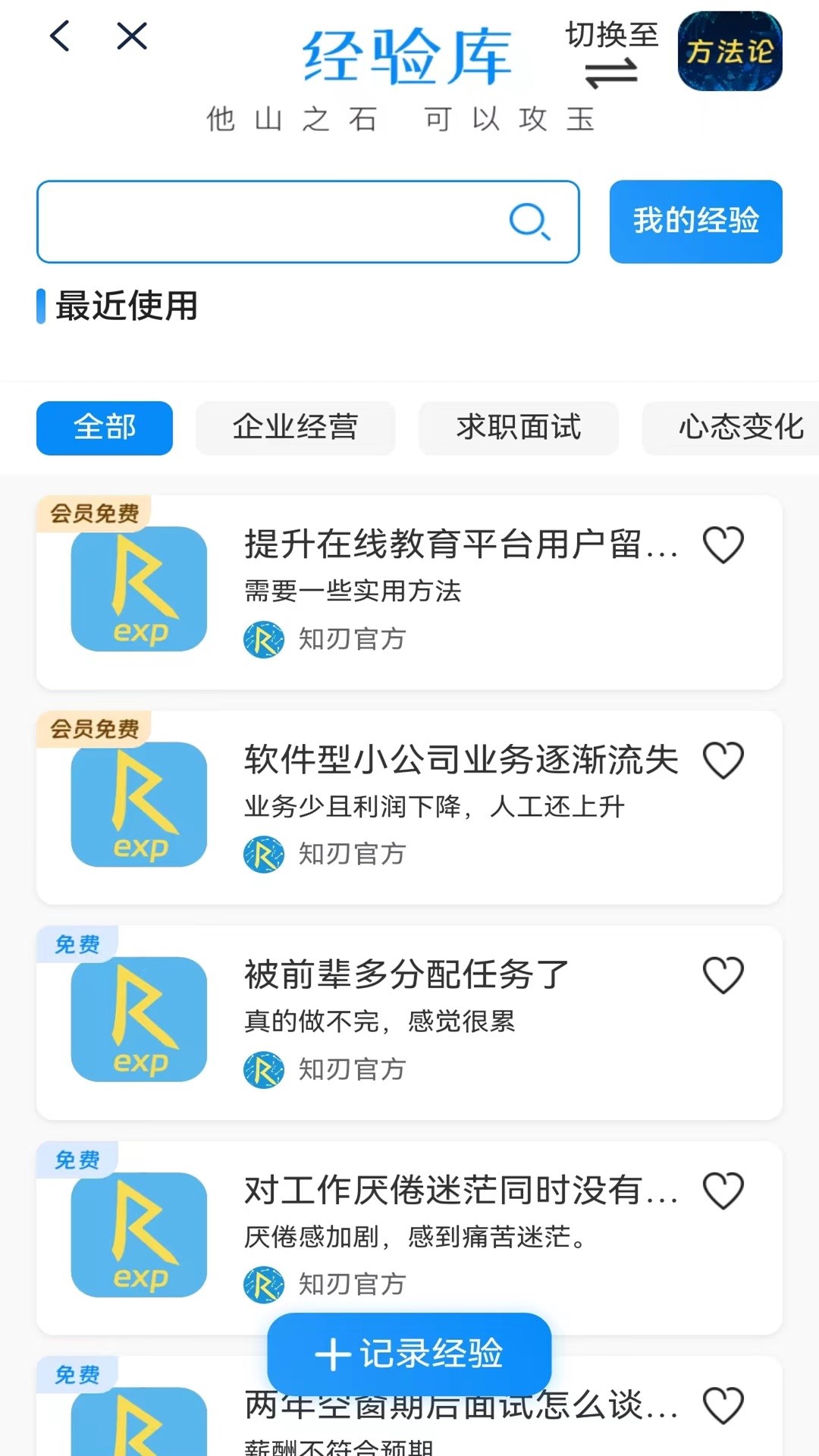Favorite 提升在线教育平台用户留 experience
Image resolution: width=819 pixels, height=1456 pixels.
(x=723, y=544)
